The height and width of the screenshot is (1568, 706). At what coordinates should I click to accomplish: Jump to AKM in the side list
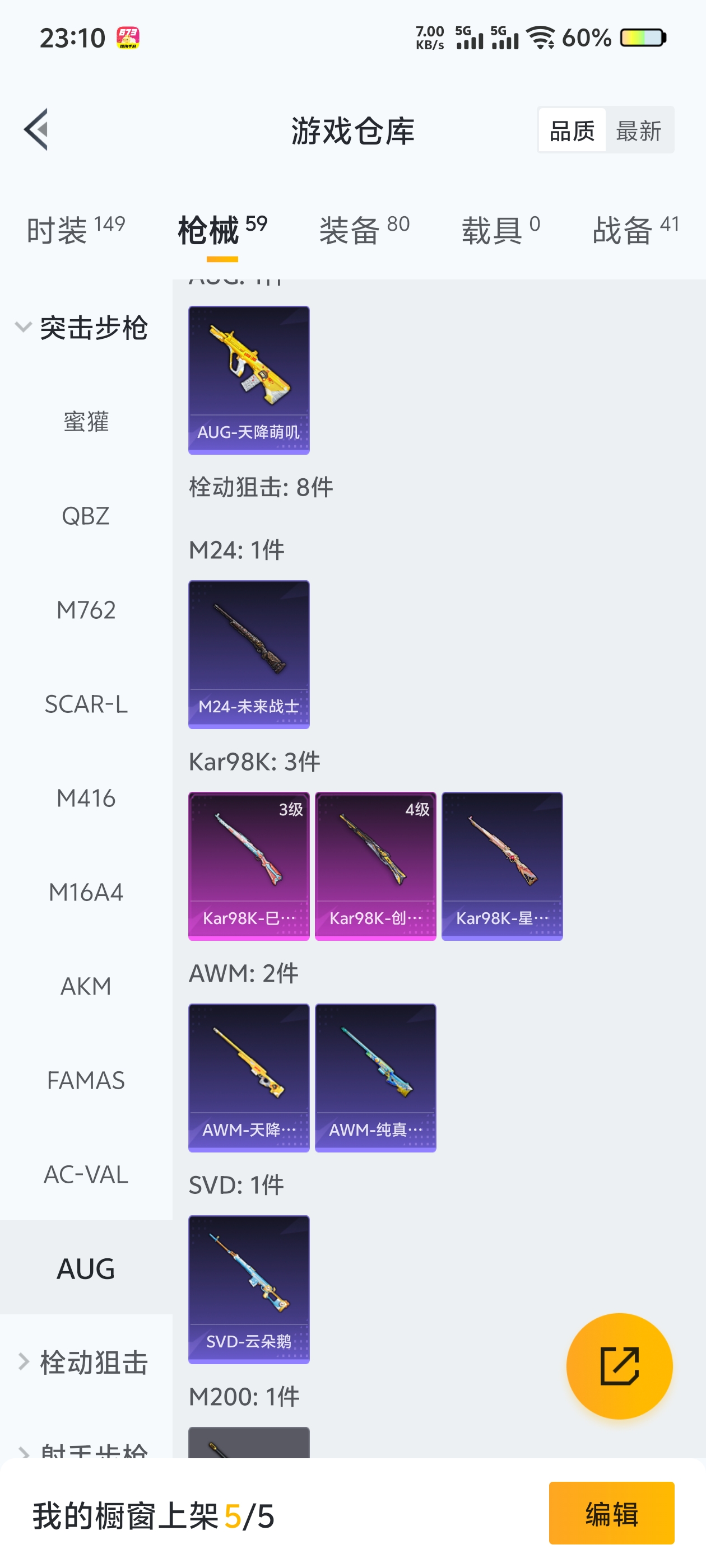click(86, 986)
